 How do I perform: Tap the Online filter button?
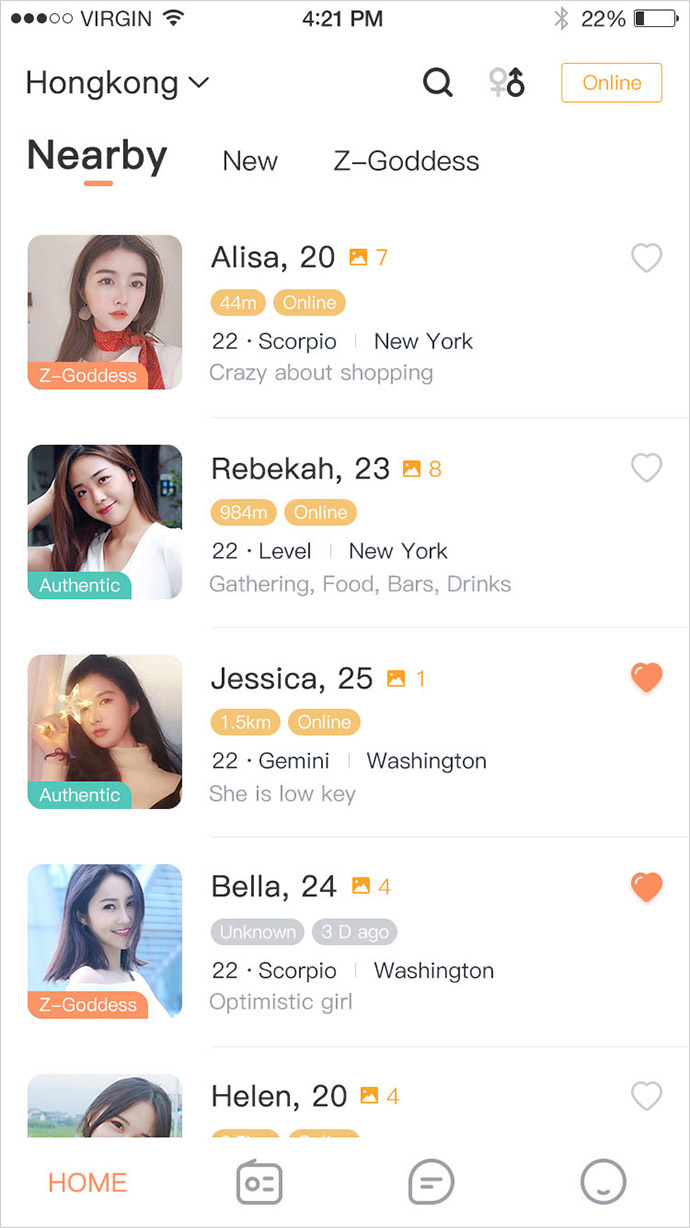[611, 83]
